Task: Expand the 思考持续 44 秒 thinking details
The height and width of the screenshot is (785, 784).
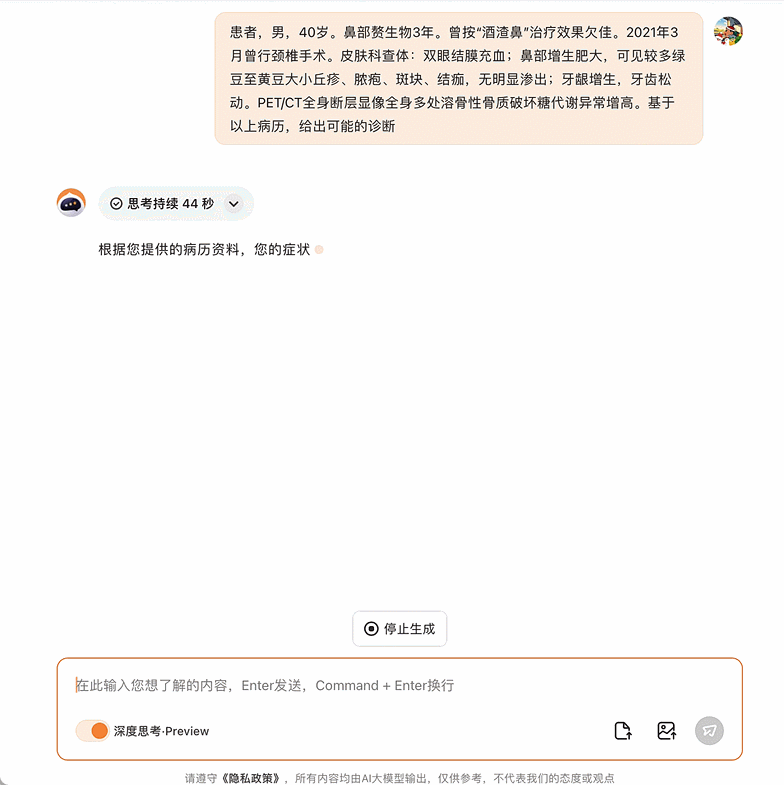Action: point(234,203)
